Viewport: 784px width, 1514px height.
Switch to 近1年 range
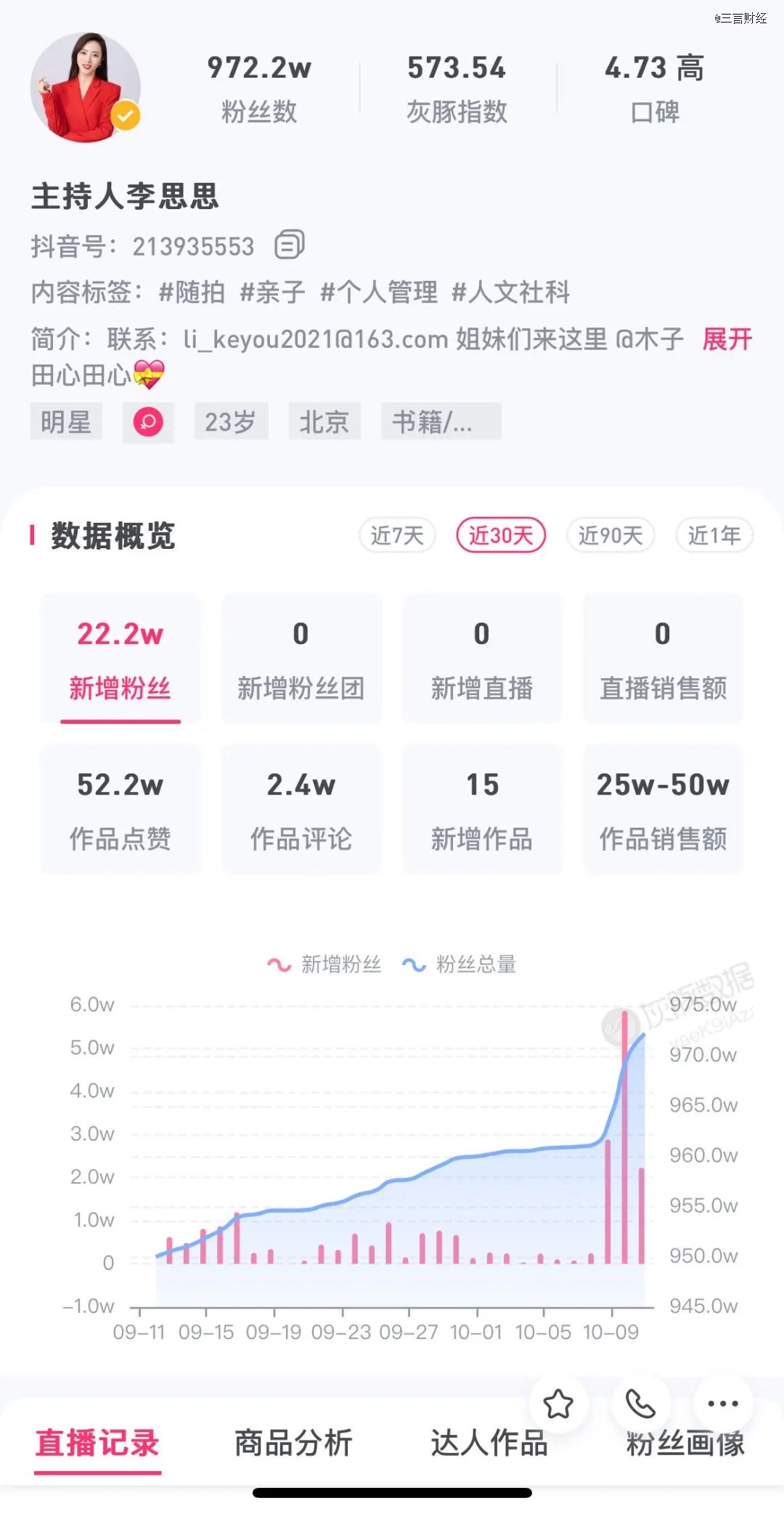tap(714, 535)
